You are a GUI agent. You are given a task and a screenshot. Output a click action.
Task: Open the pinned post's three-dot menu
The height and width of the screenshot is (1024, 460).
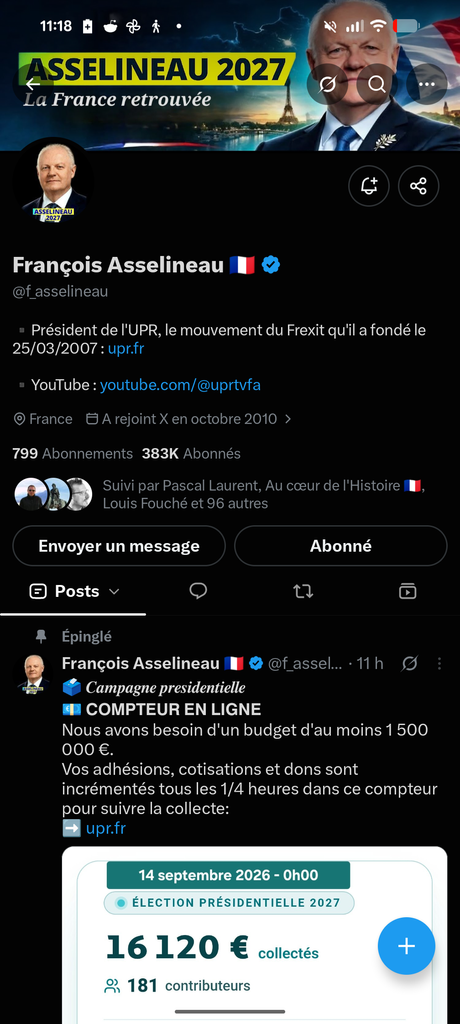(439, 664)
